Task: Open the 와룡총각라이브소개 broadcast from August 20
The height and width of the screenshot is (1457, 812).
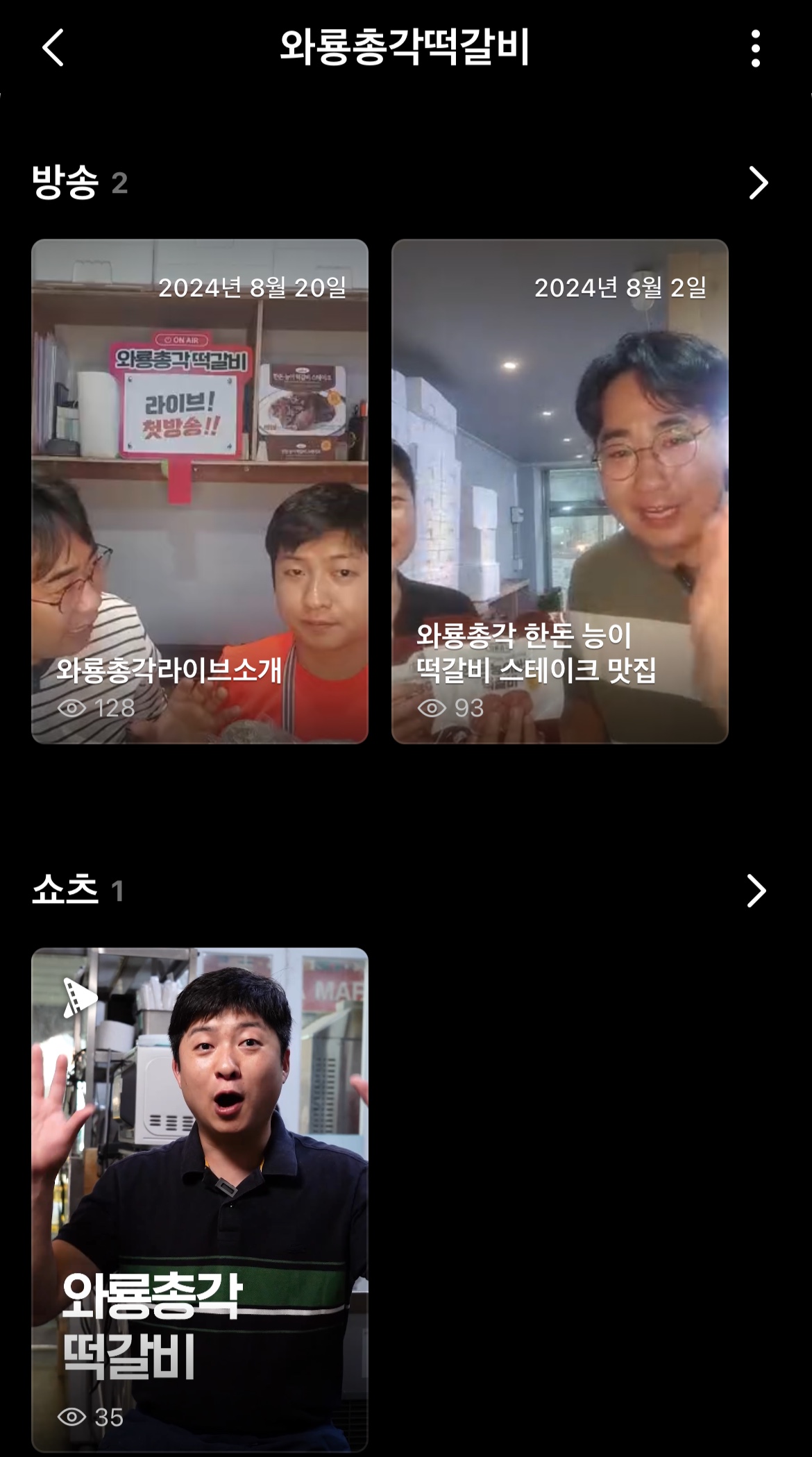Action: pos(200,491)
